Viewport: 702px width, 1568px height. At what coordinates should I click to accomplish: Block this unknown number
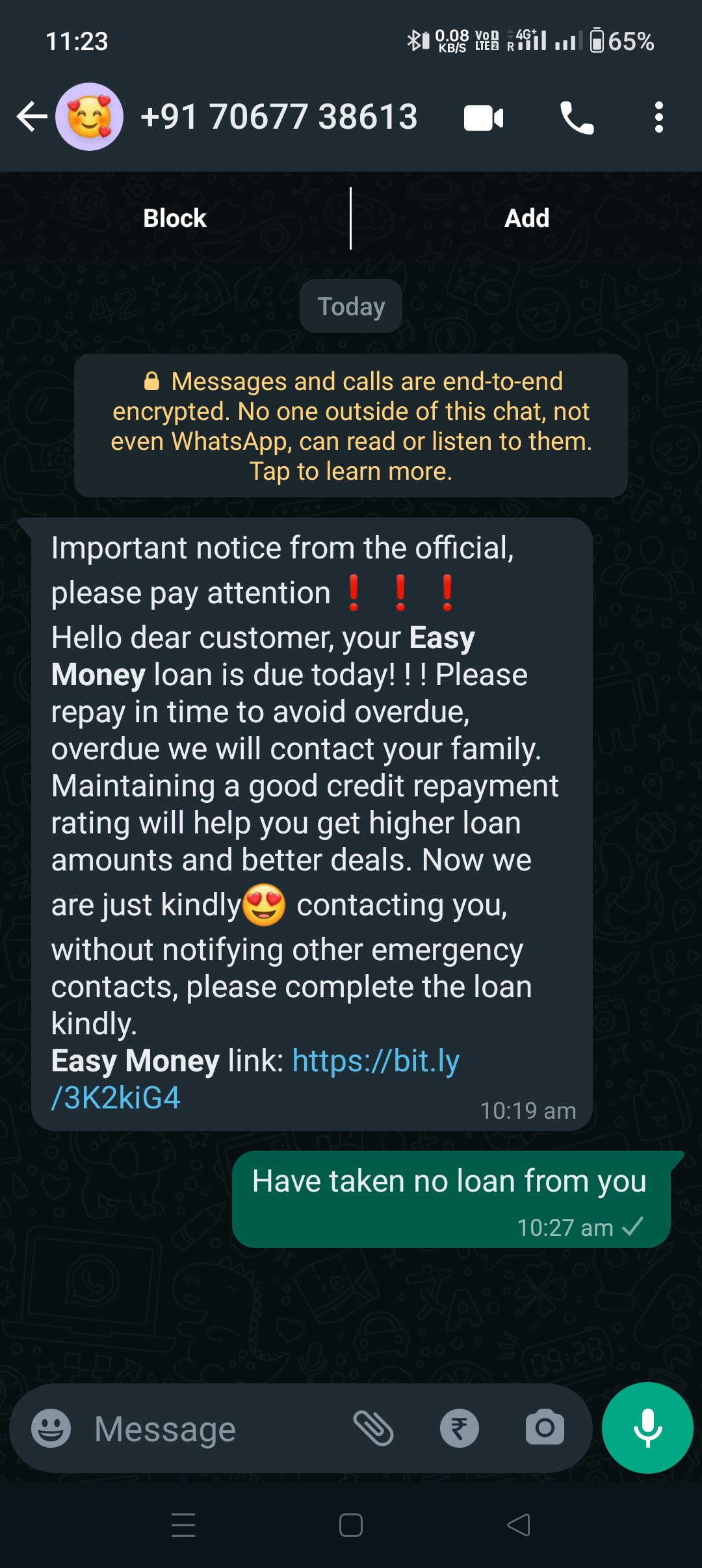coord(175,218)
